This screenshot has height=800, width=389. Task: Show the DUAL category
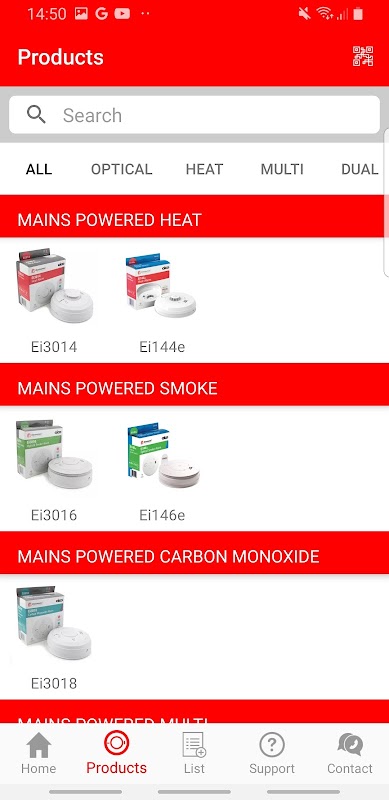pyautogui.click(x=359, y=169)
